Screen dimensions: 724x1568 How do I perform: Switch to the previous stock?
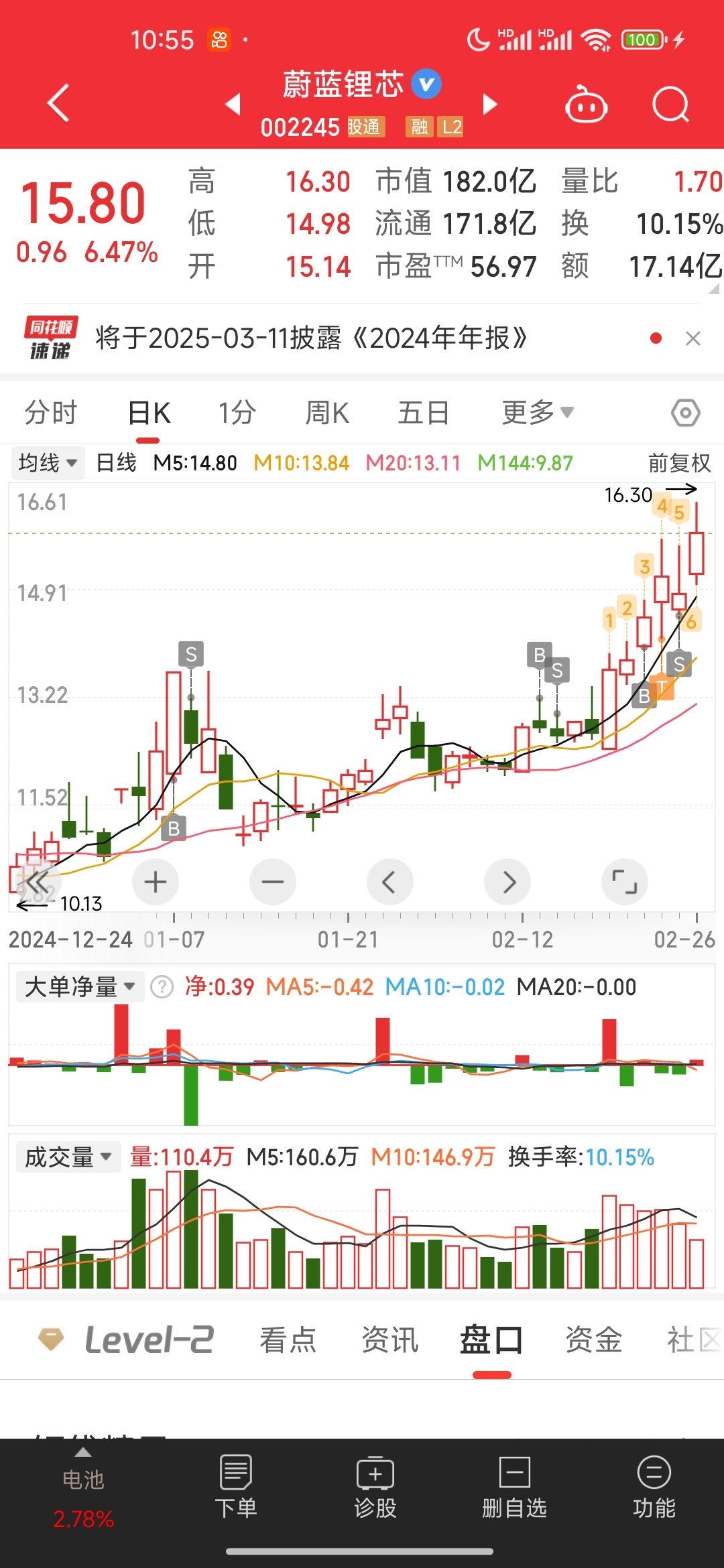(x=233, y=104)
